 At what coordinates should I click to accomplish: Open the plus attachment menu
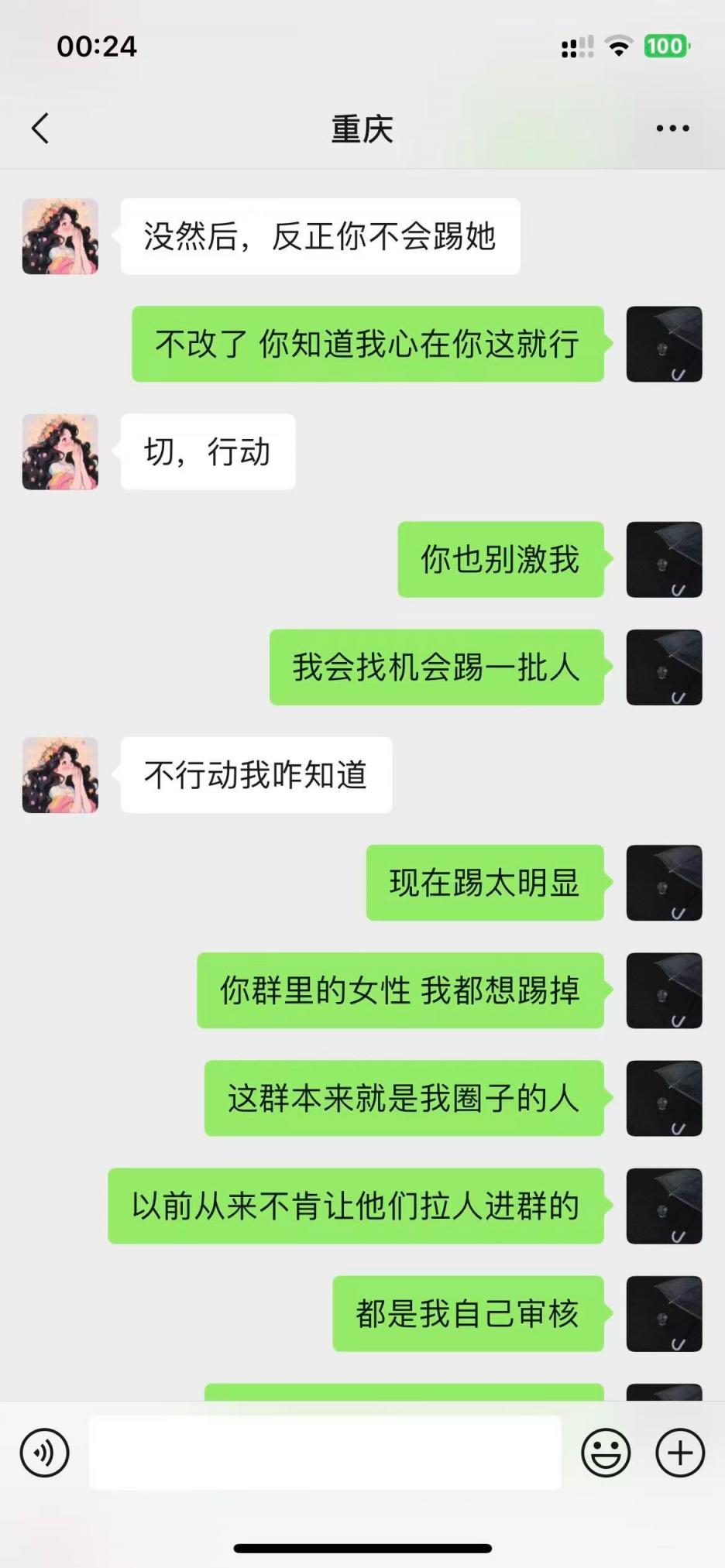point(680,1453)
